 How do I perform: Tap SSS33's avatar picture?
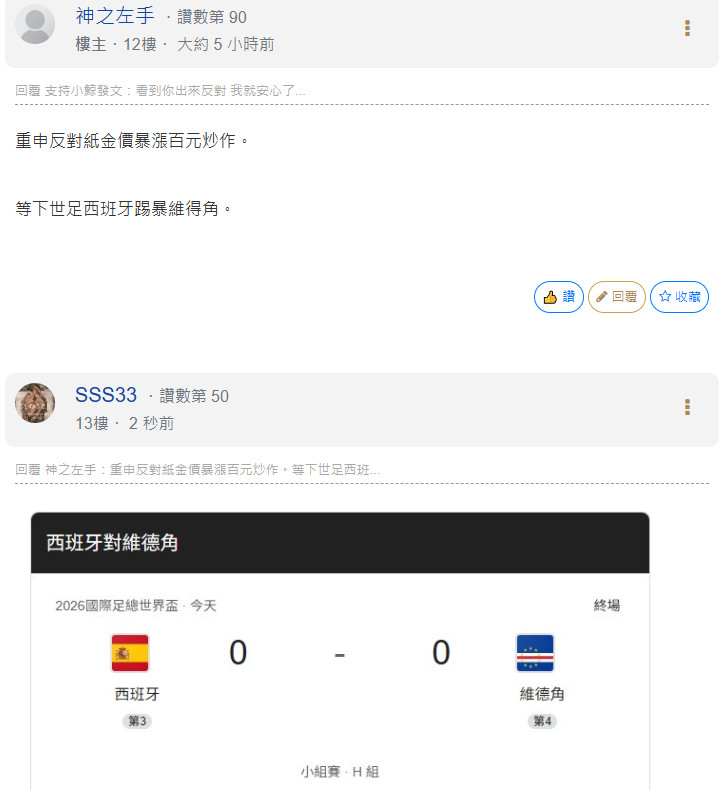(35, 403)
